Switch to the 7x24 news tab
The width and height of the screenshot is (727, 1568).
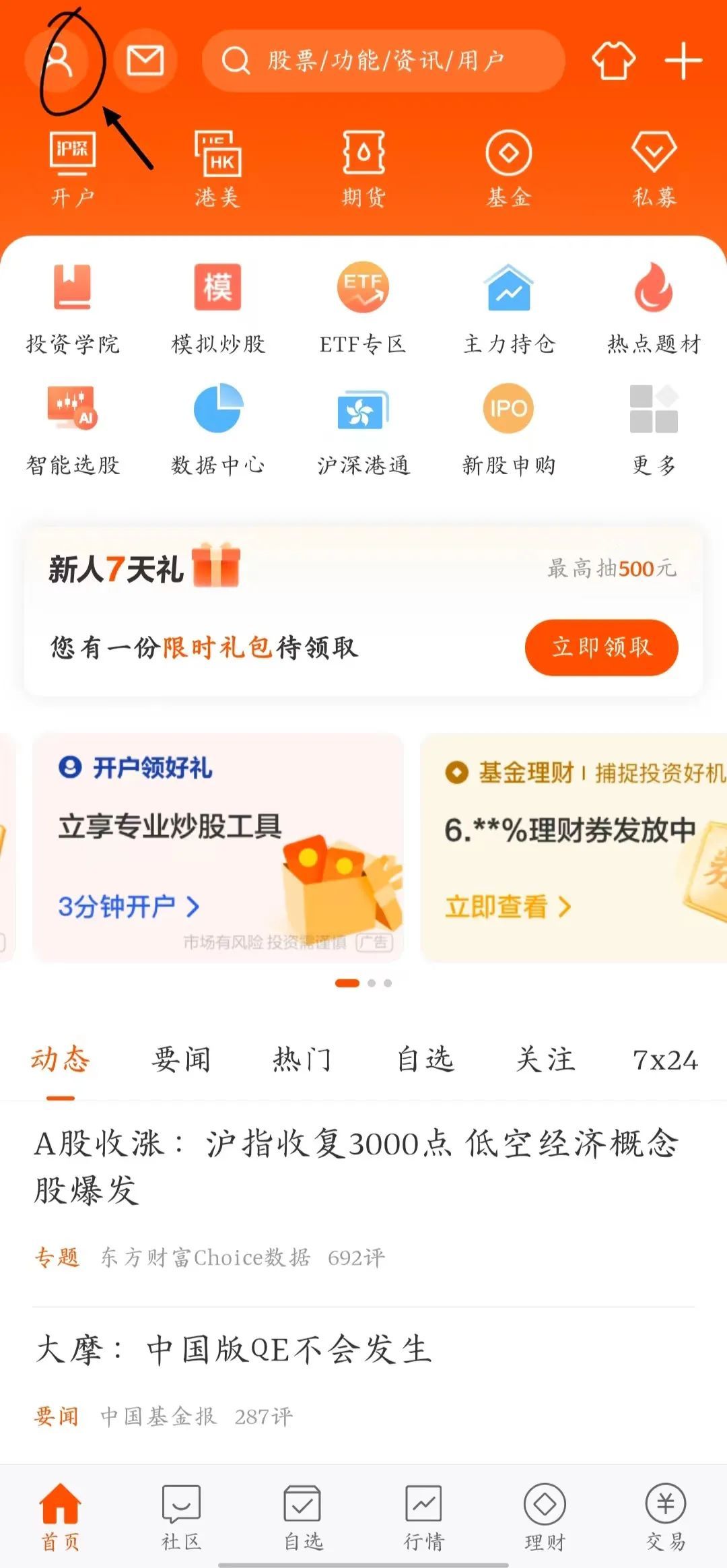(x=665, y=1059)
